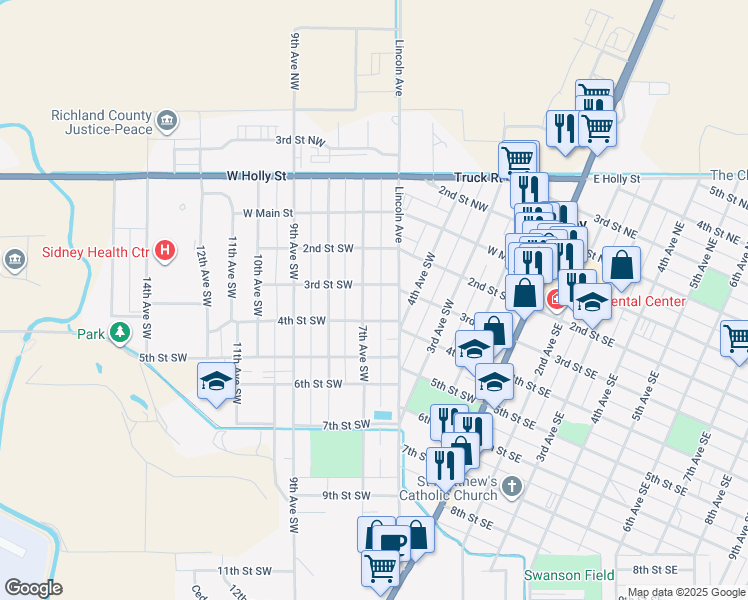Open the shopping cart marker below coffee cup

380,571
